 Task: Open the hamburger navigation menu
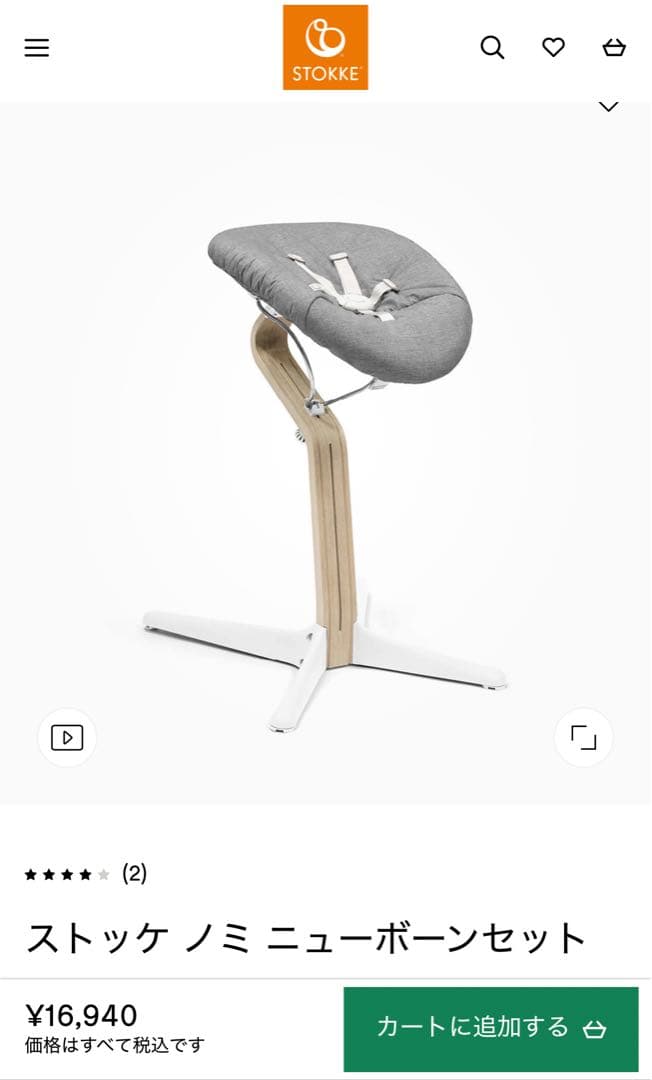coord(37,48)
